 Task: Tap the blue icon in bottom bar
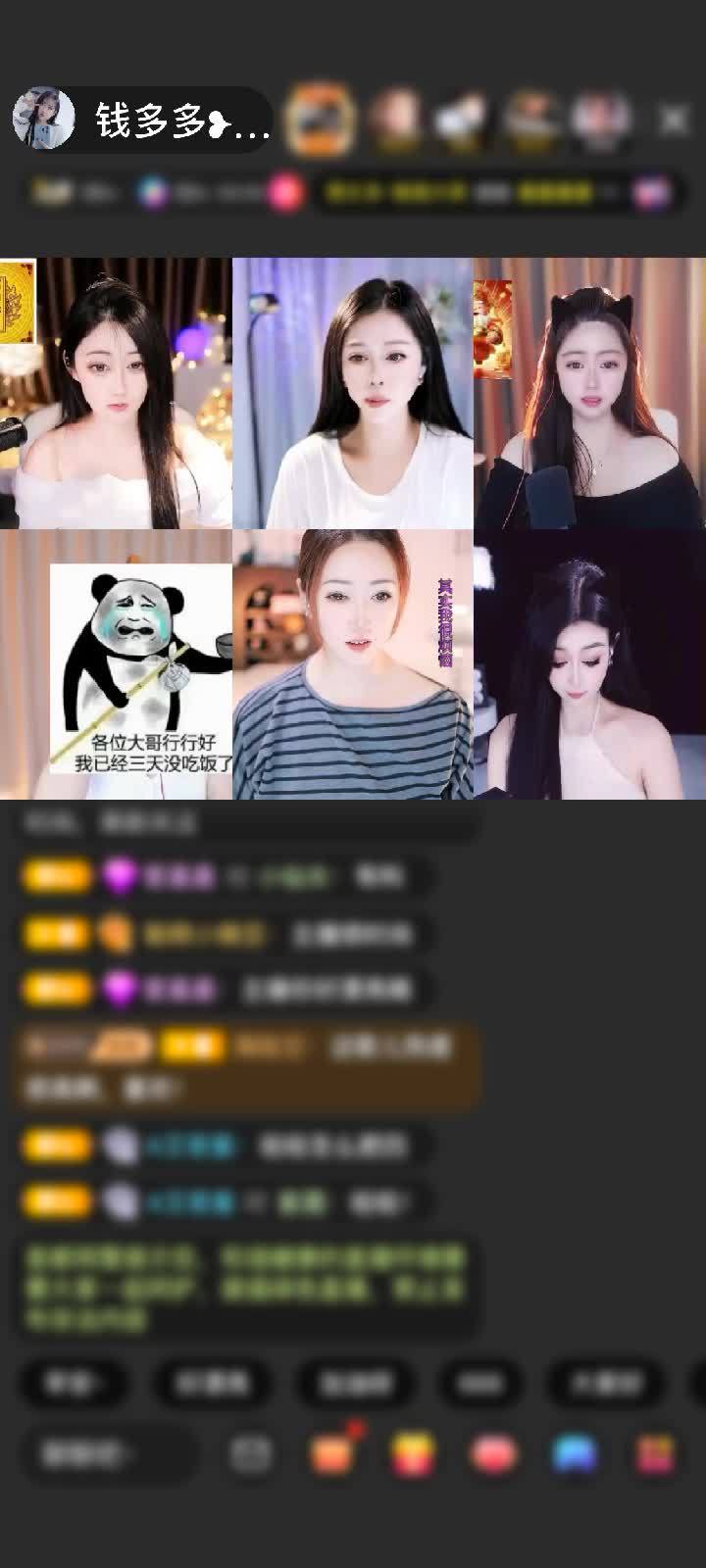[575, 1454]
